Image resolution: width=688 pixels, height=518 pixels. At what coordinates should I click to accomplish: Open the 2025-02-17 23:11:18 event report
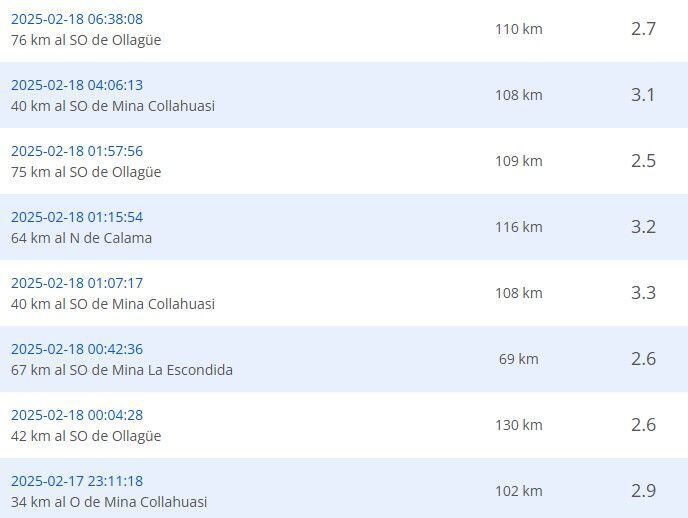click(77, 481)
